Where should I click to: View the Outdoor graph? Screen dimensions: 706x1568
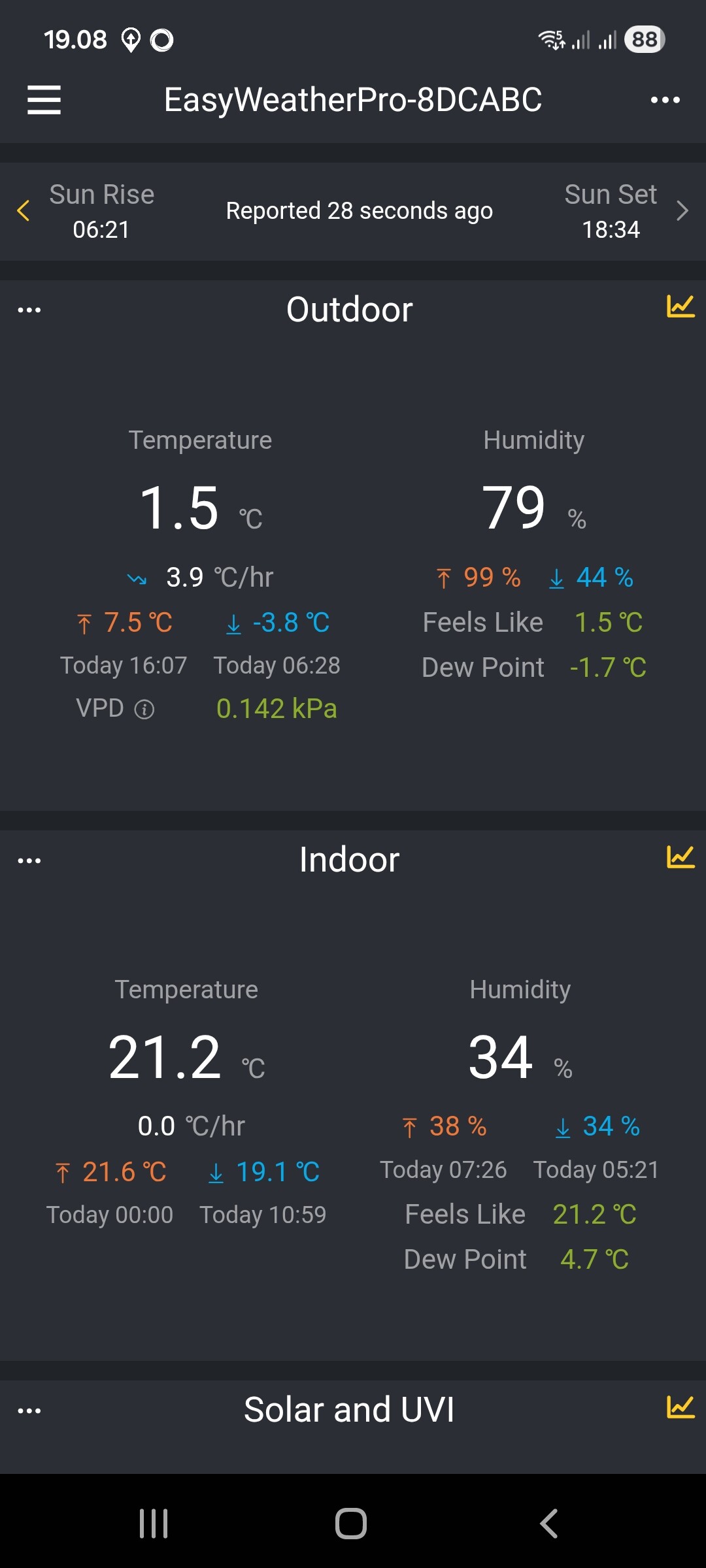coord(680,306)
